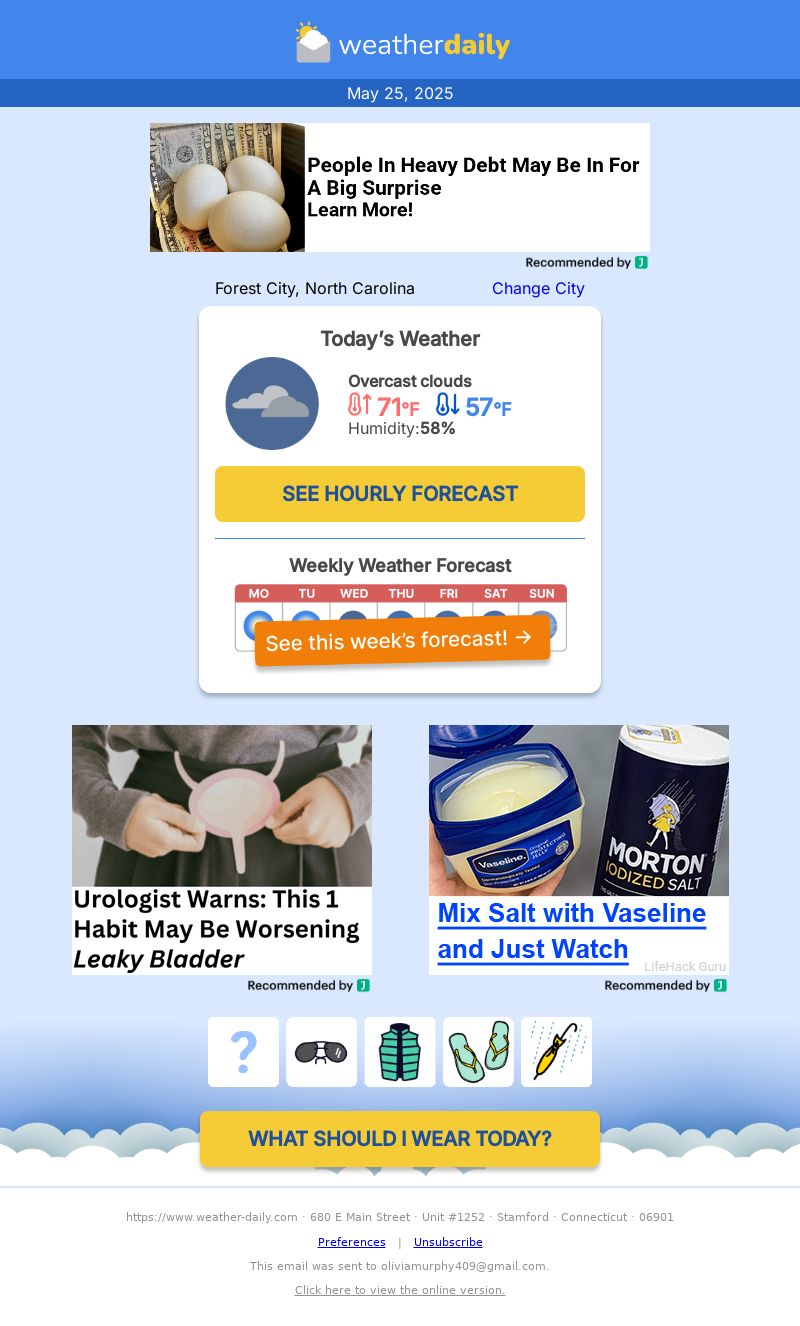Tap WHAT SHOULD I WEAR TODAY button
The height and width of the screenshot is (1326, 800).
400,1139
